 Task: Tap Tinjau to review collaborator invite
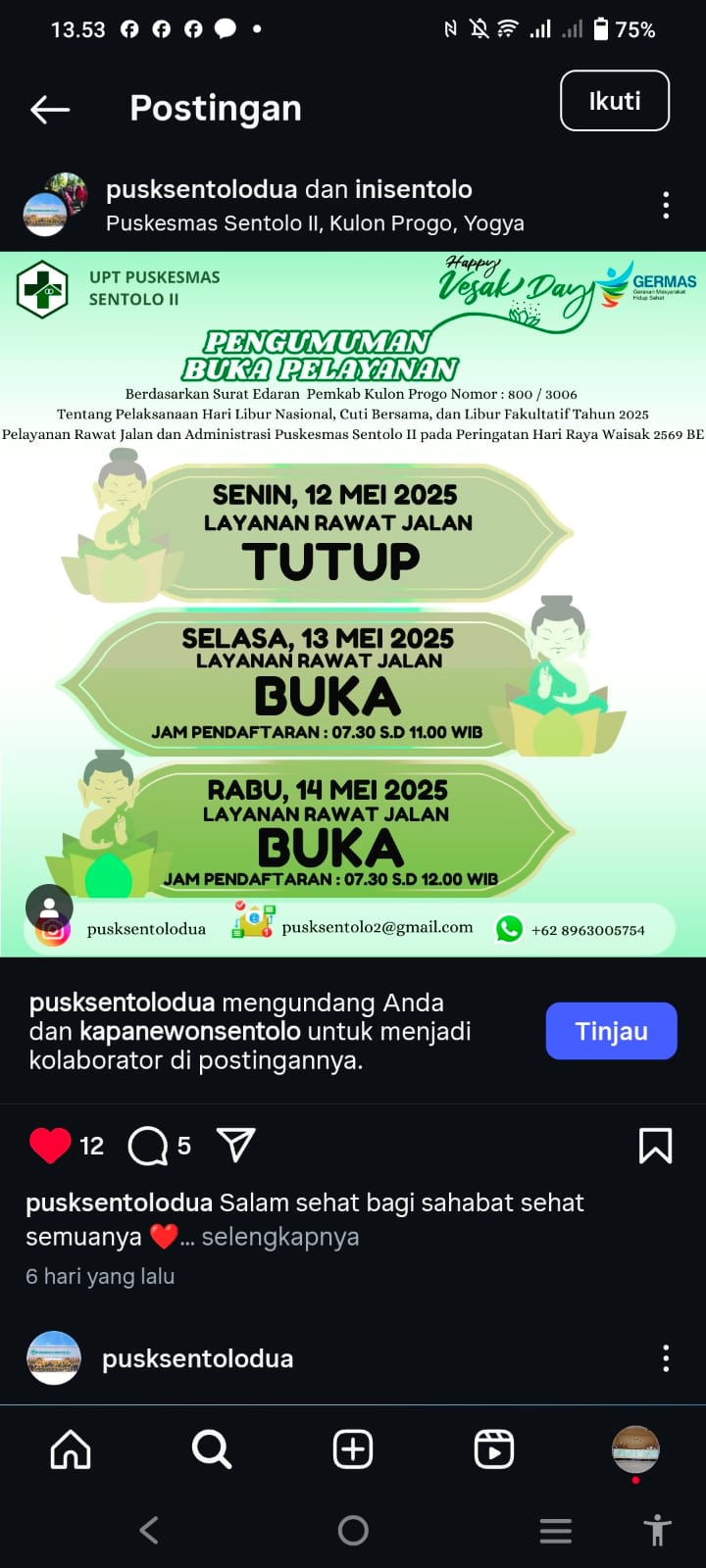(x=611, y=1031)
